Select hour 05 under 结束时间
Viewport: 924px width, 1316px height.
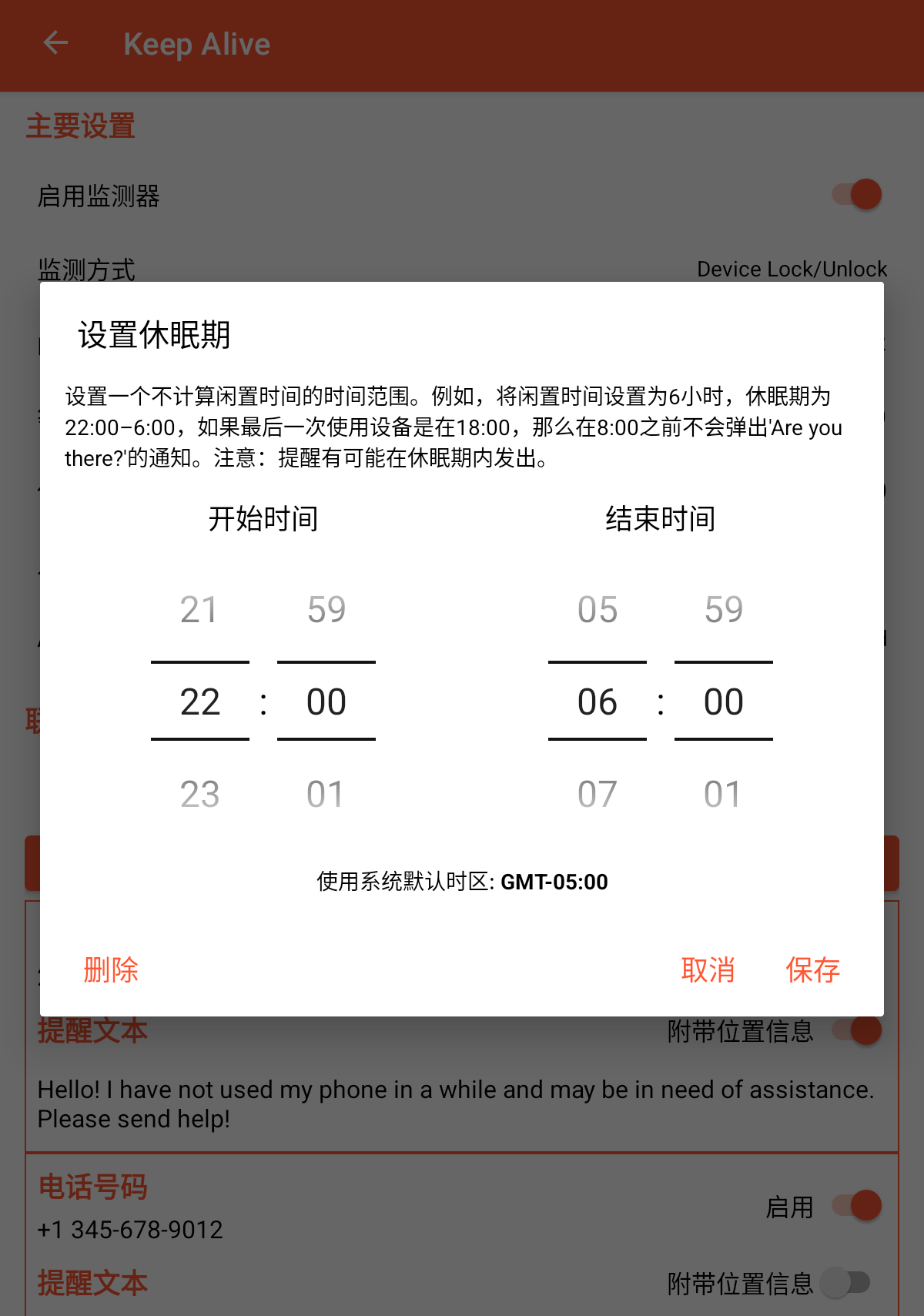tap(598, 610)
